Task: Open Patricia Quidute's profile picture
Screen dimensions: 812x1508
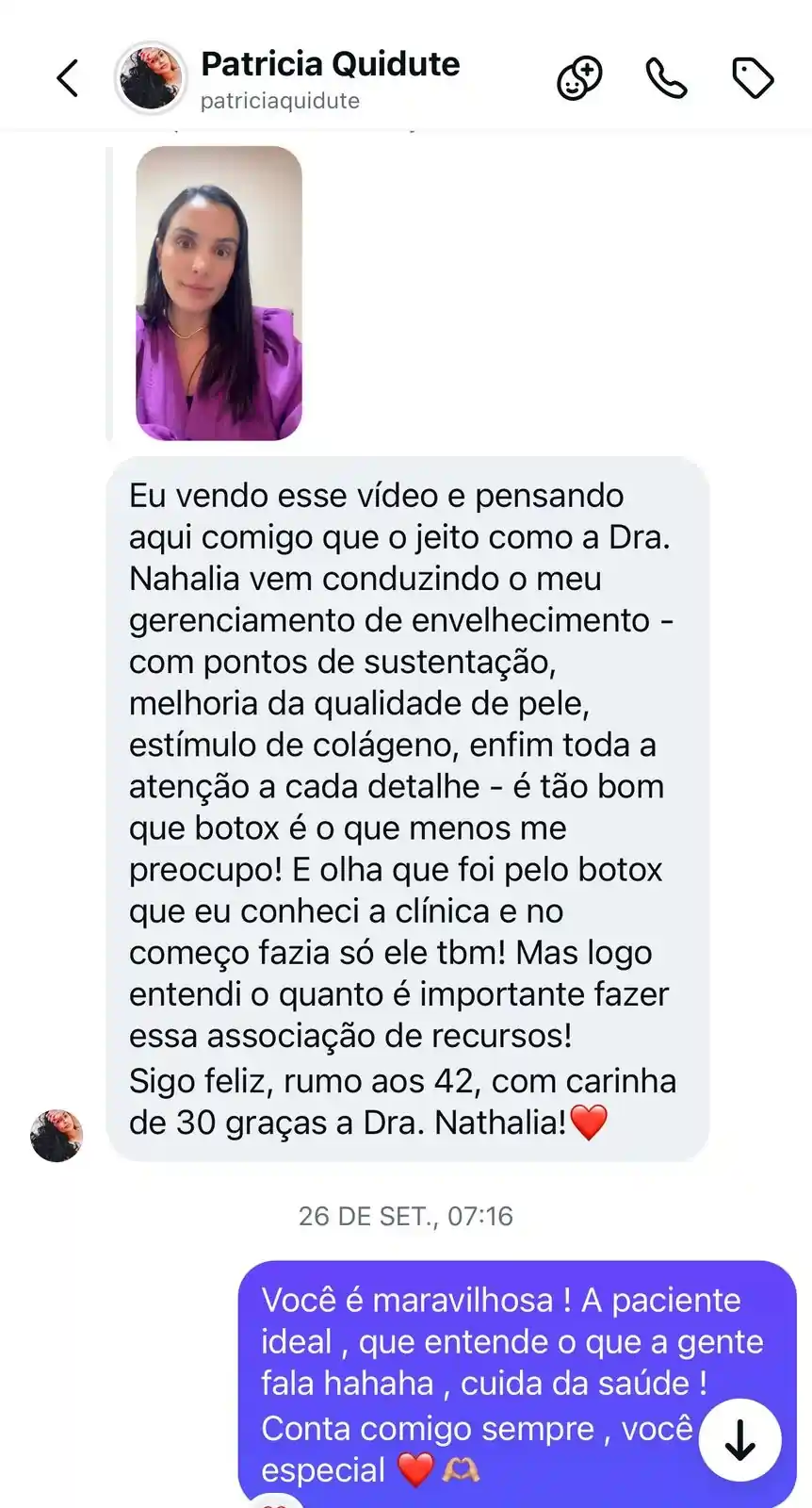Action: click(x=151, y=78)
